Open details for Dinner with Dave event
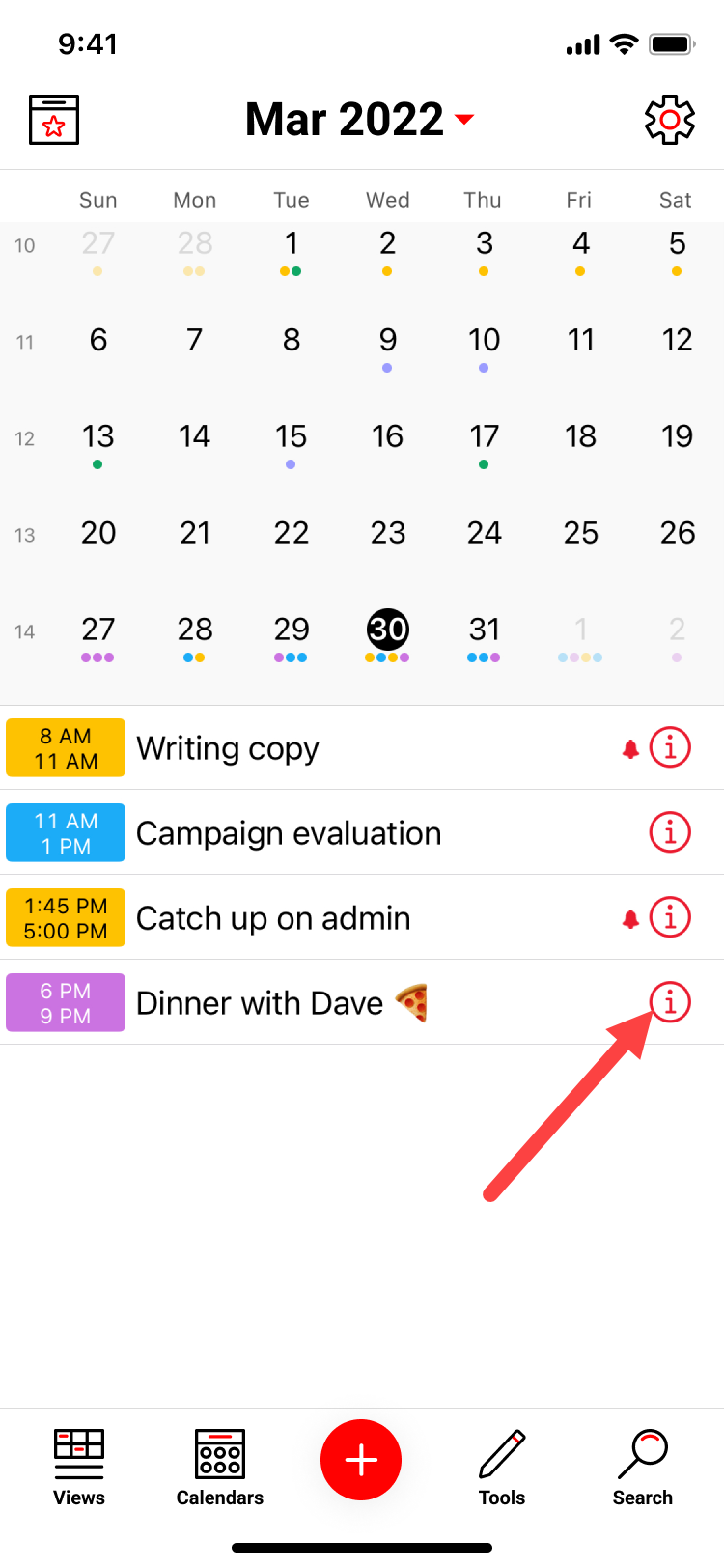 [669, 1002]
